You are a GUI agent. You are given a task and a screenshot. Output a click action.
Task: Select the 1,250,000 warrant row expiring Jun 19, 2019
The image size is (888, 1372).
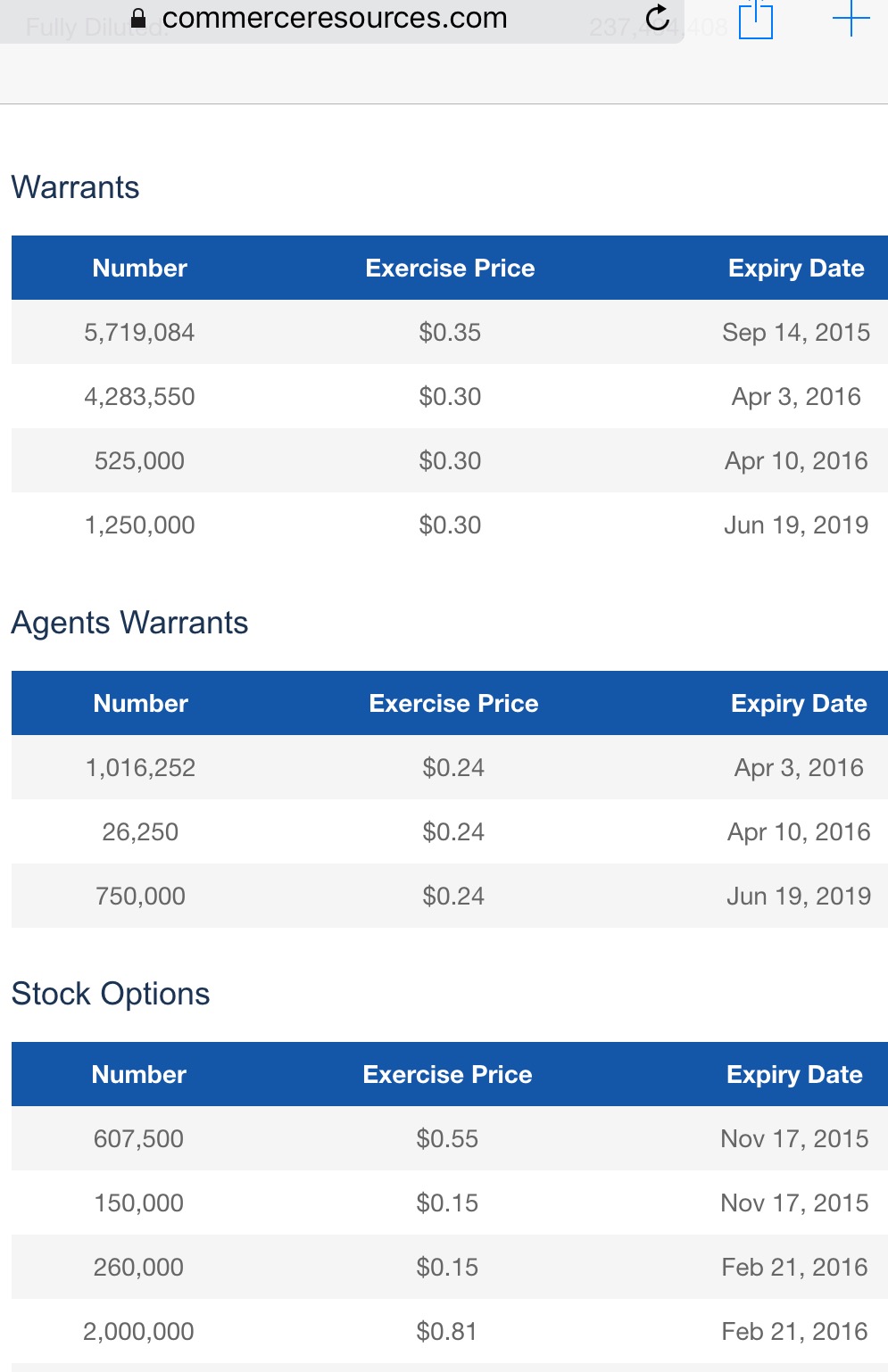pos(444,525)
